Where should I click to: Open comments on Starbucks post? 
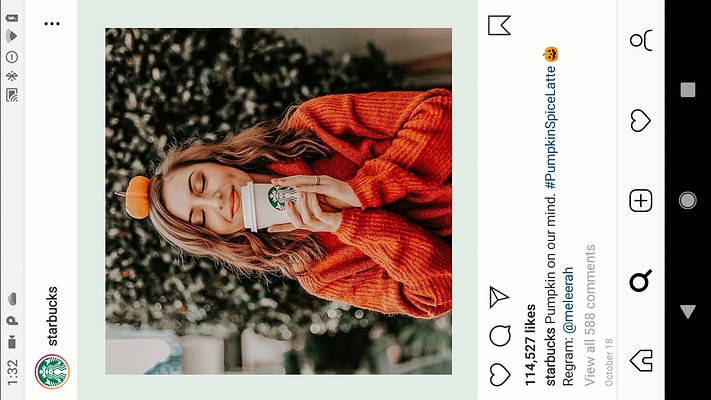pos(499,336)
